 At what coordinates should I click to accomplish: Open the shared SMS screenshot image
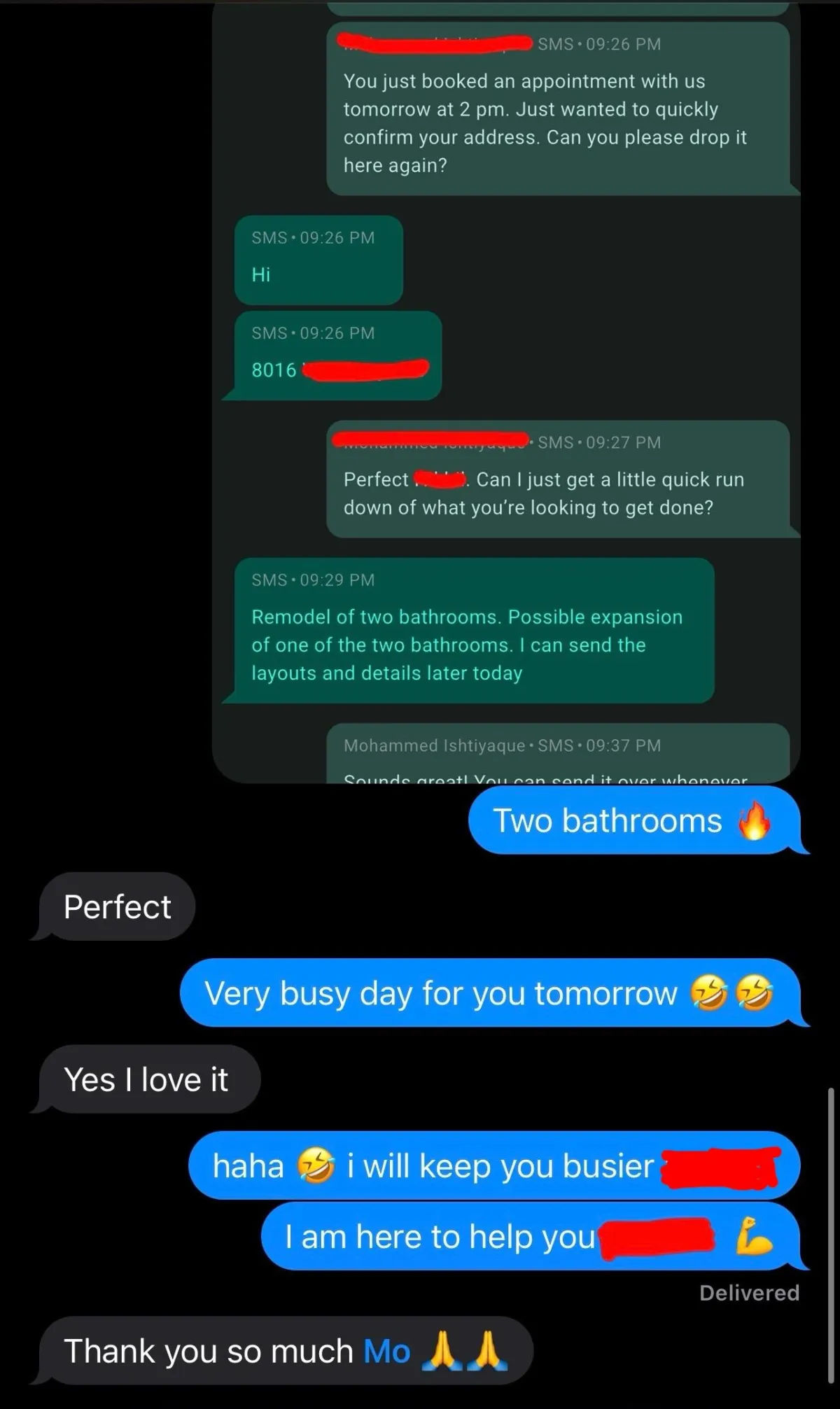pyautogui.click(x=506, y=392)
